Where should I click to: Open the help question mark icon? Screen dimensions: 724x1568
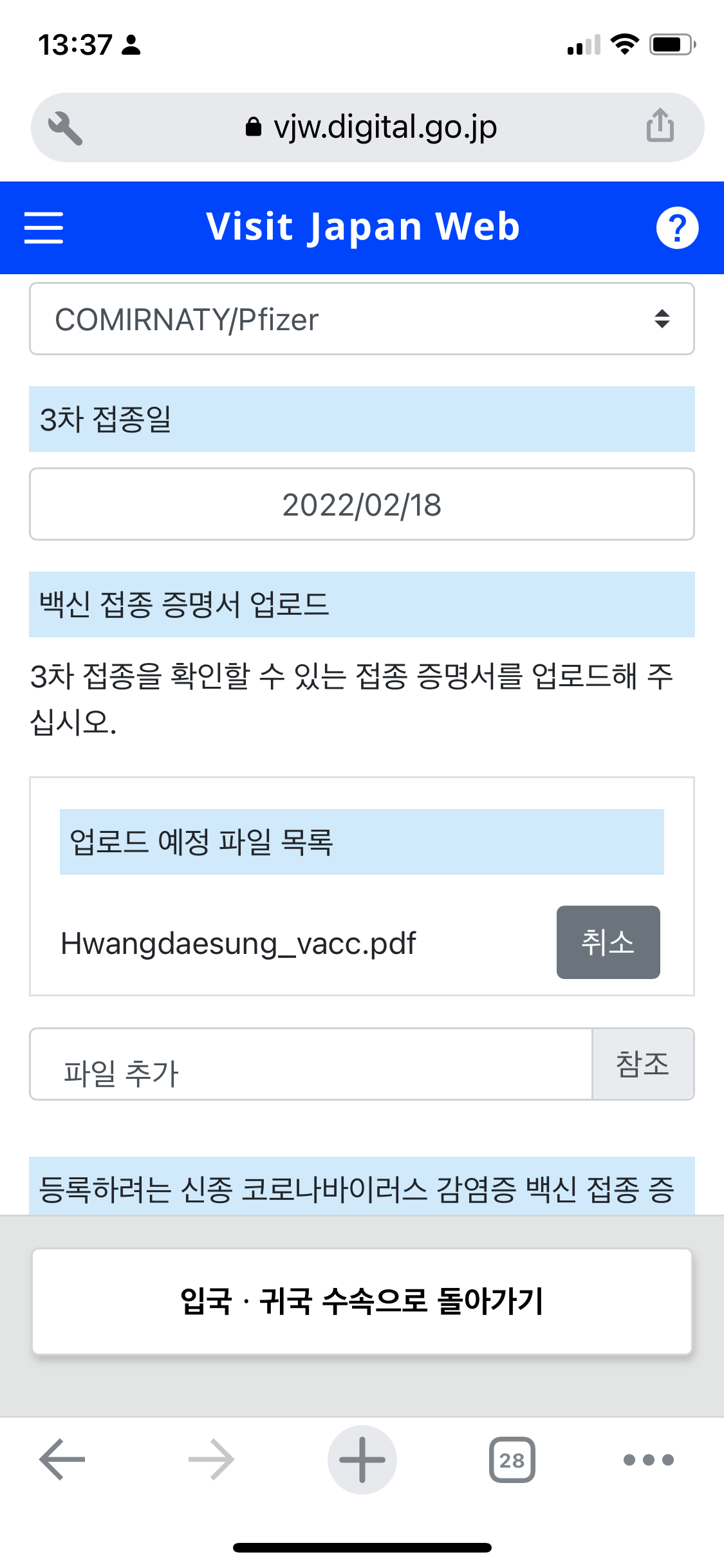678,227
